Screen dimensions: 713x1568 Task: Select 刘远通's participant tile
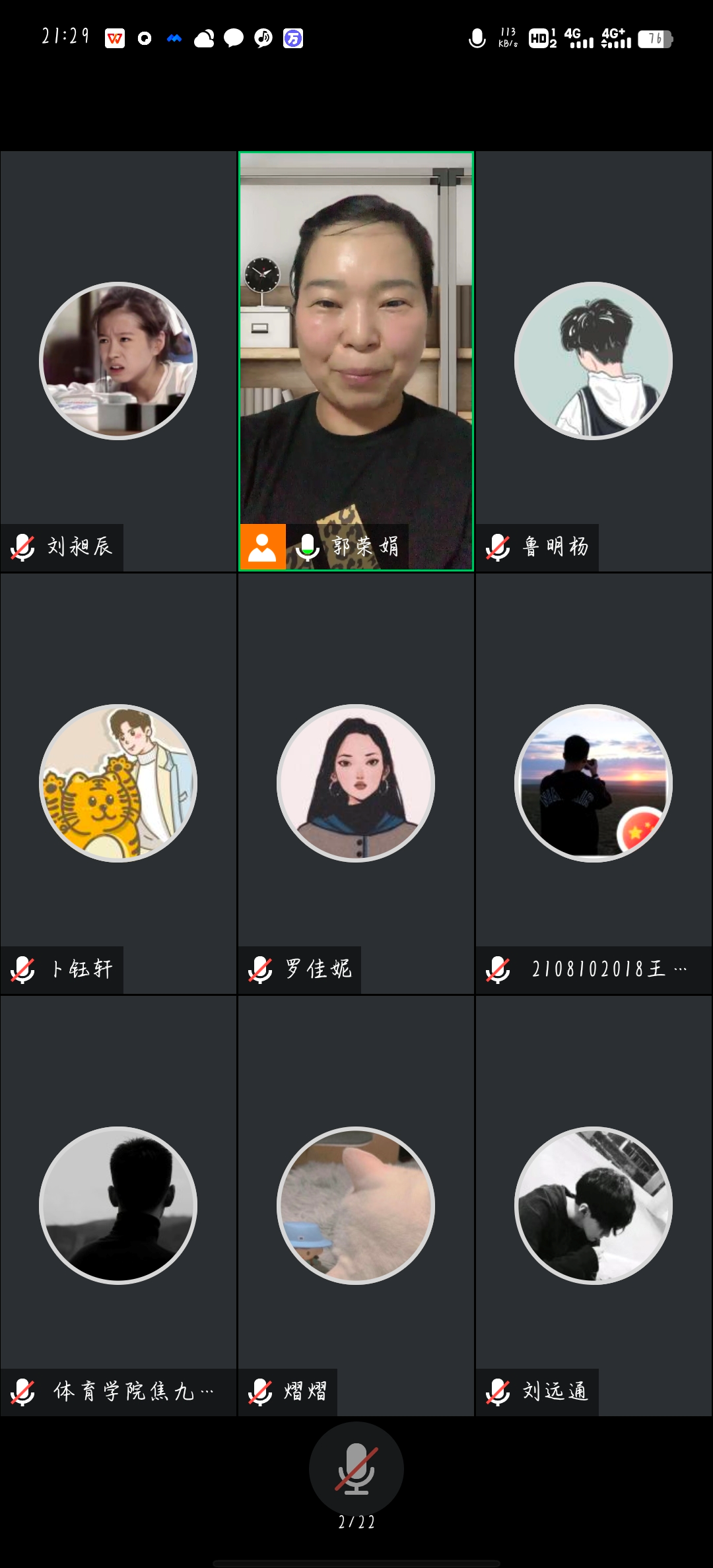pos(594,1206)
